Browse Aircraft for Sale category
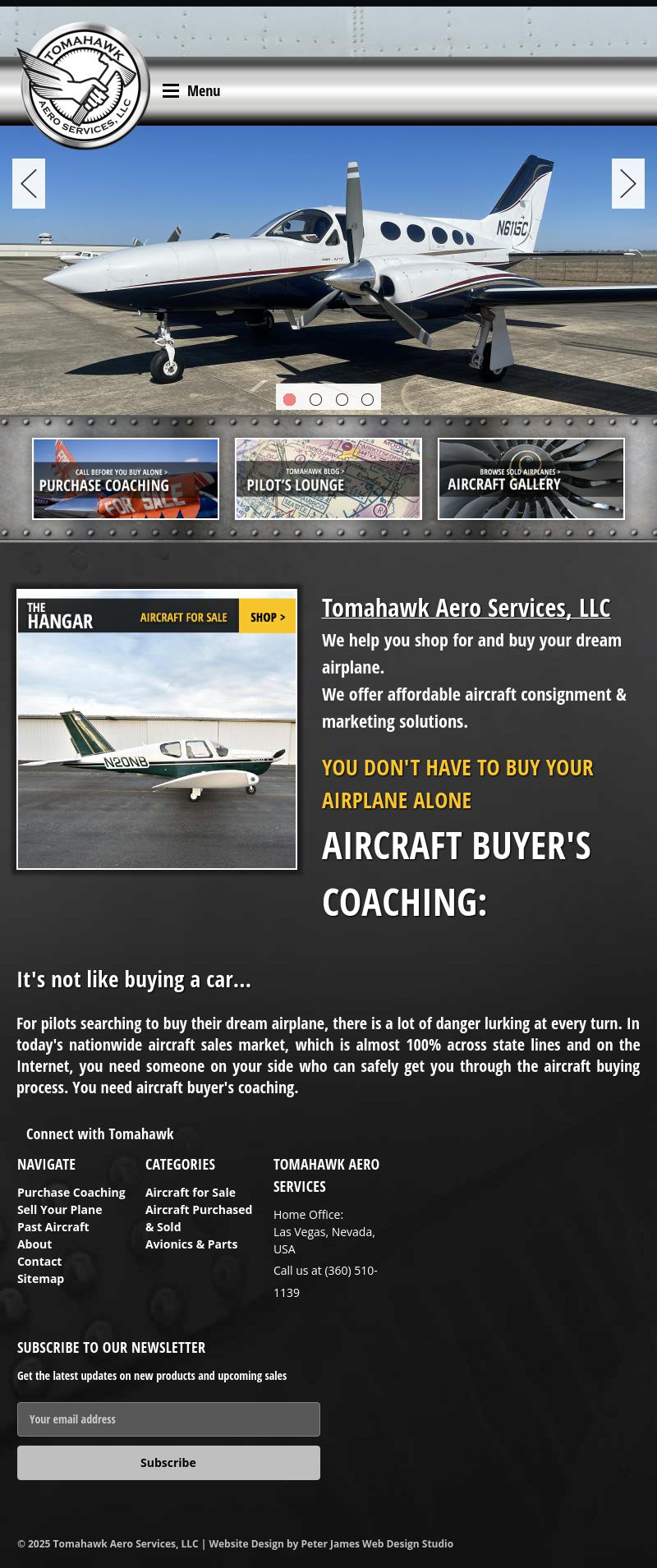 [x=191, y=1192]
